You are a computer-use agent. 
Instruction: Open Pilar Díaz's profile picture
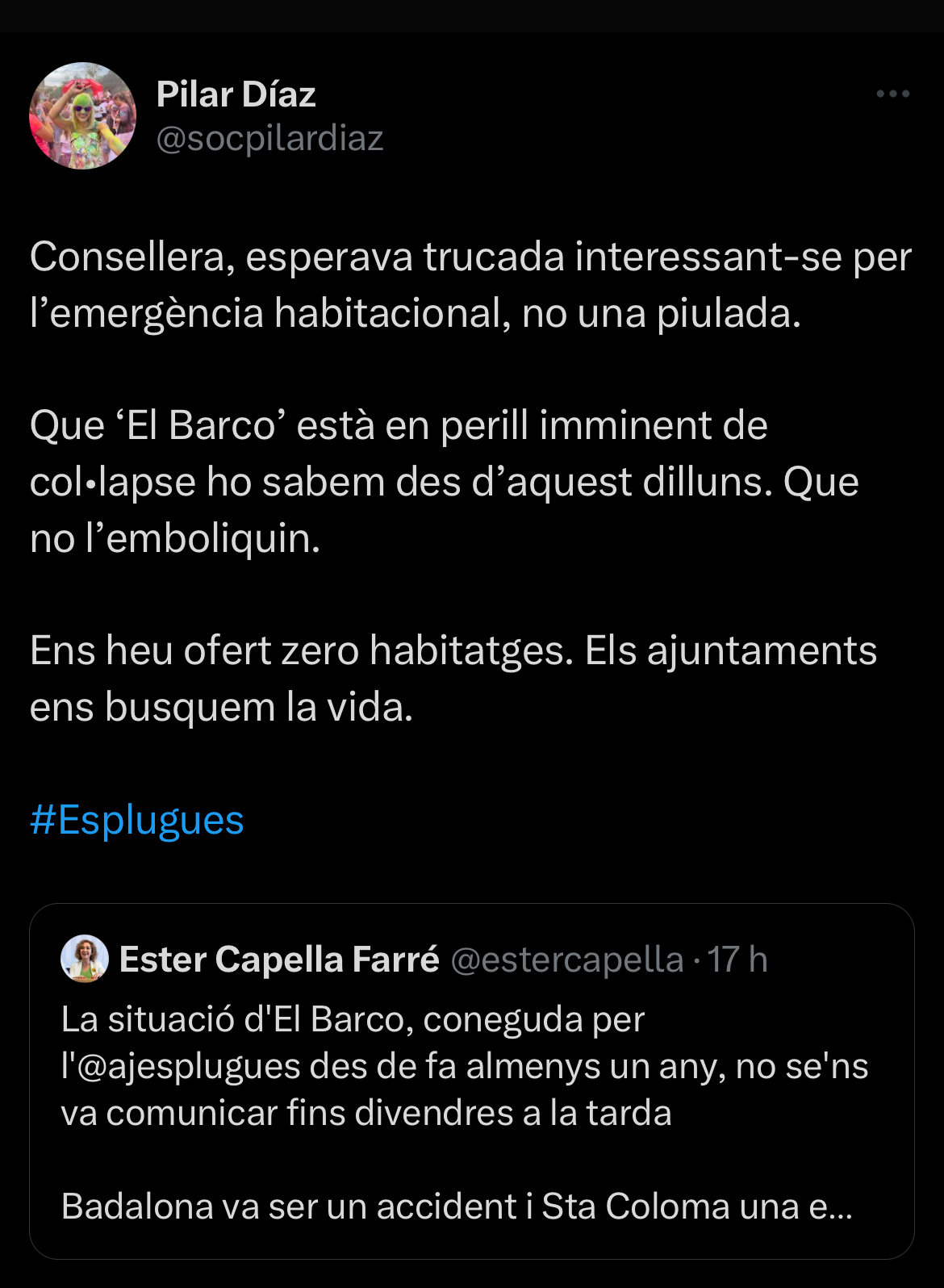point(82,115)
